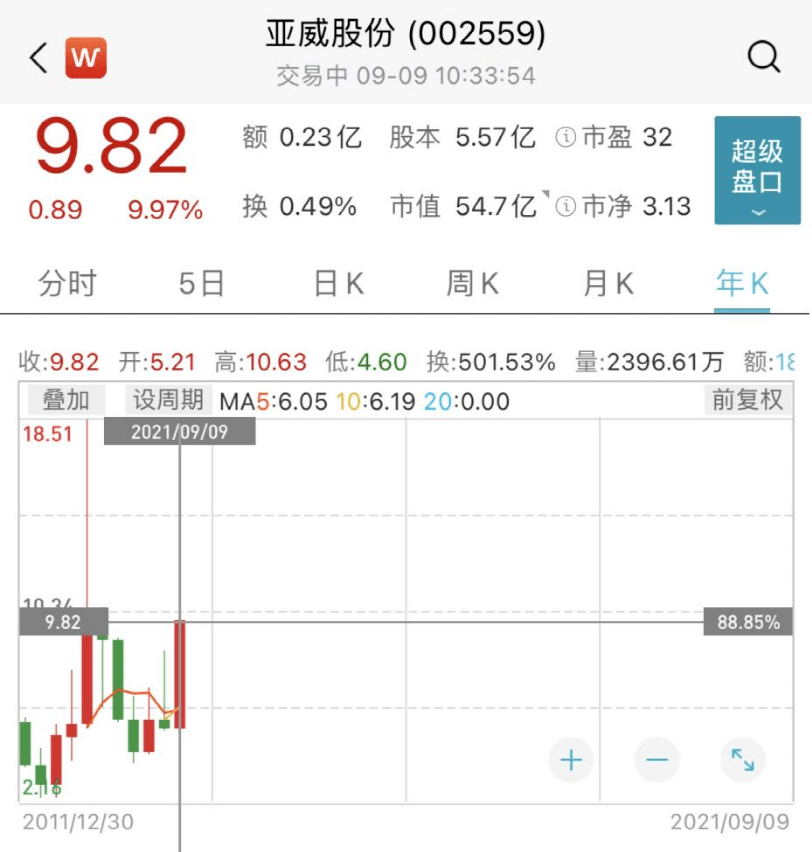Expand chart to full screen
Viewport: 812px width, 852px height.
743,760
